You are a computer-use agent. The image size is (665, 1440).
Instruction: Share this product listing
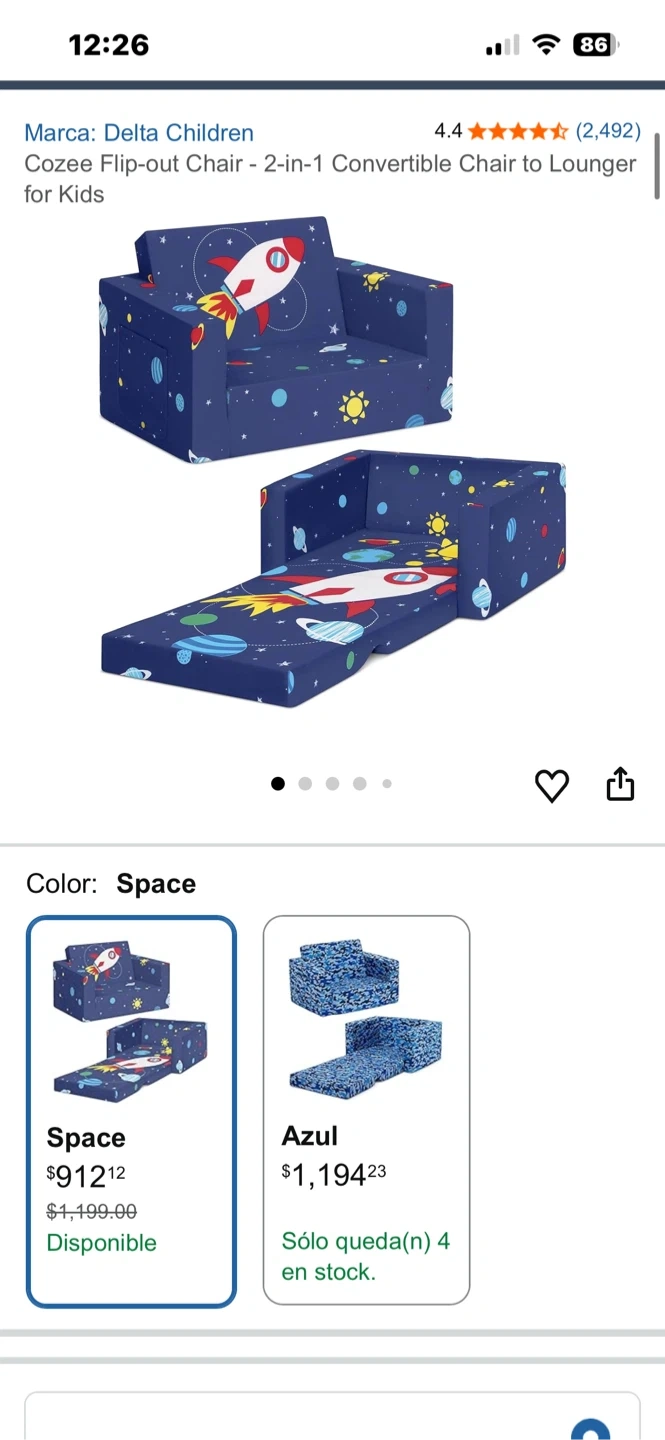tap(620, 784)
